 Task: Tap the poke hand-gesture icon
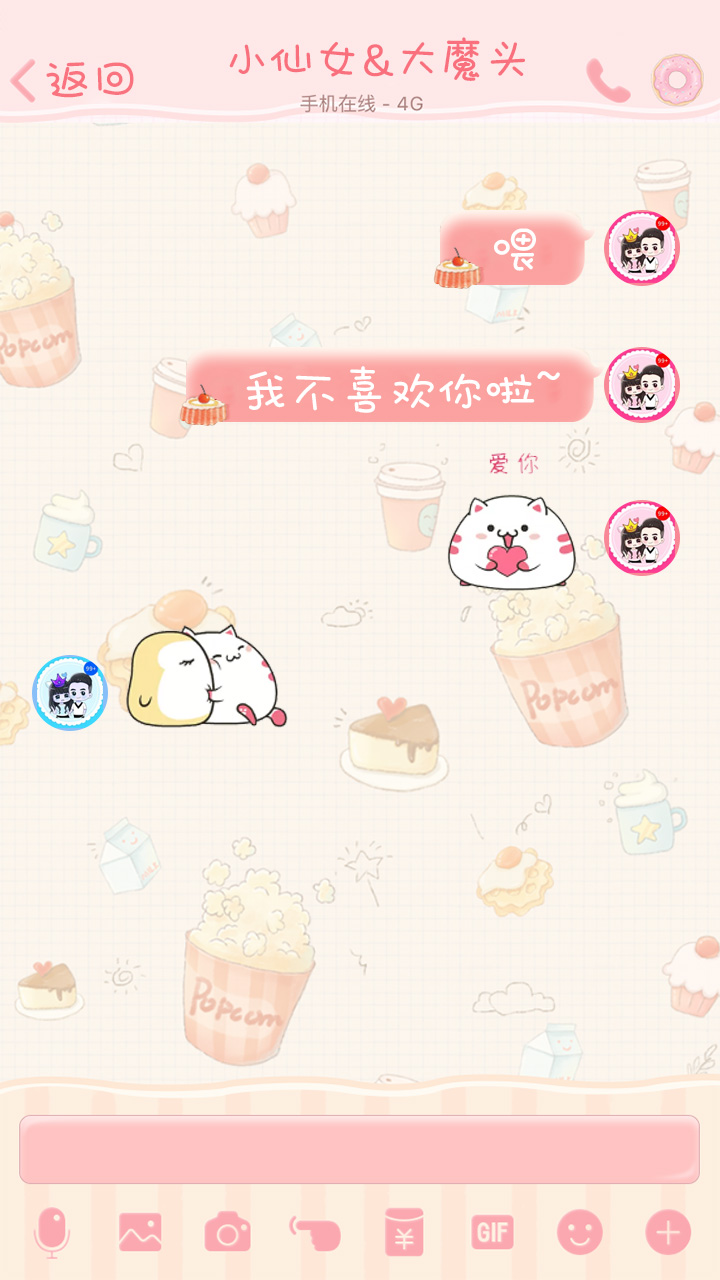315,1232
